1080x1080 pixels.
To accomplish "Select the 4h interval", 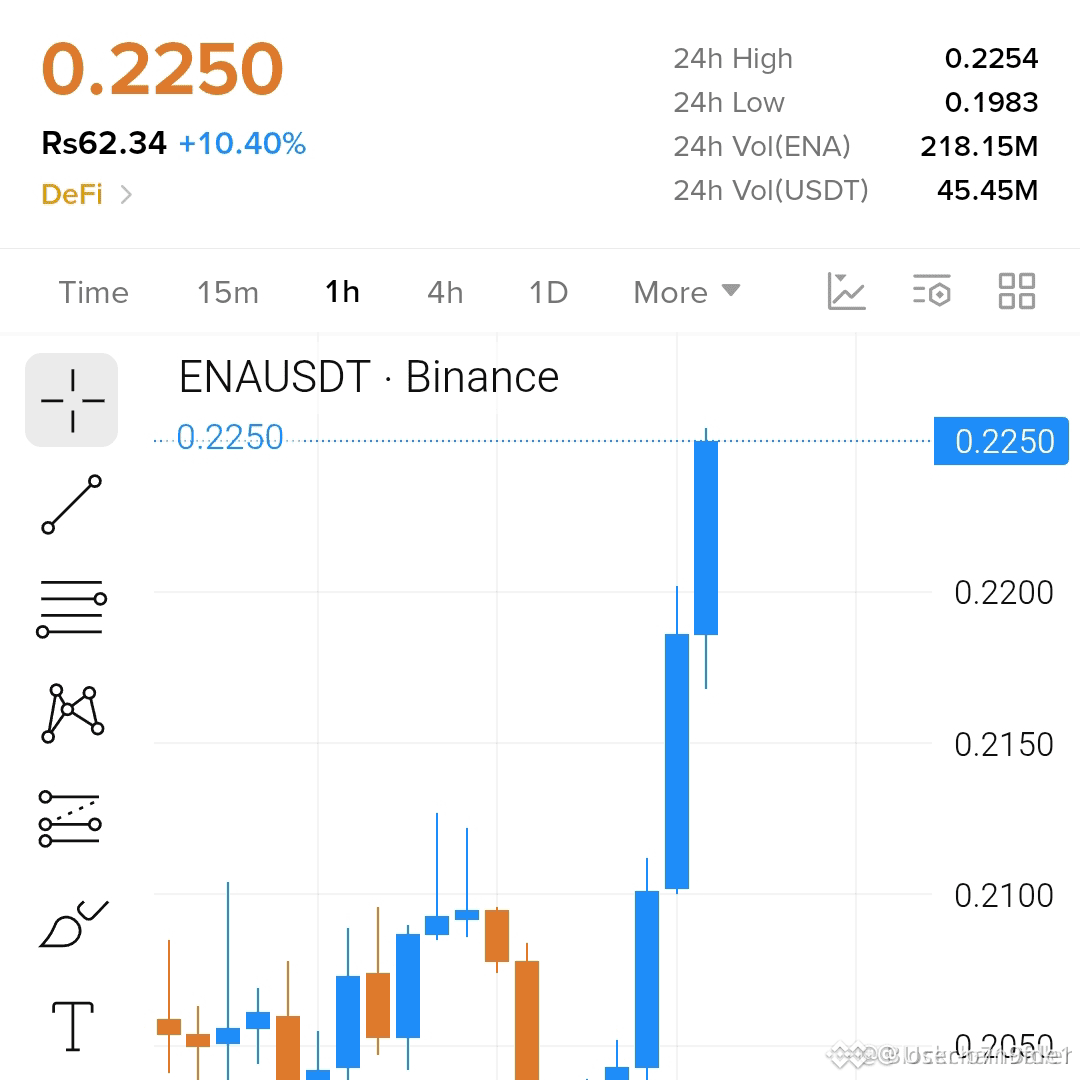I will coord(445,293).
